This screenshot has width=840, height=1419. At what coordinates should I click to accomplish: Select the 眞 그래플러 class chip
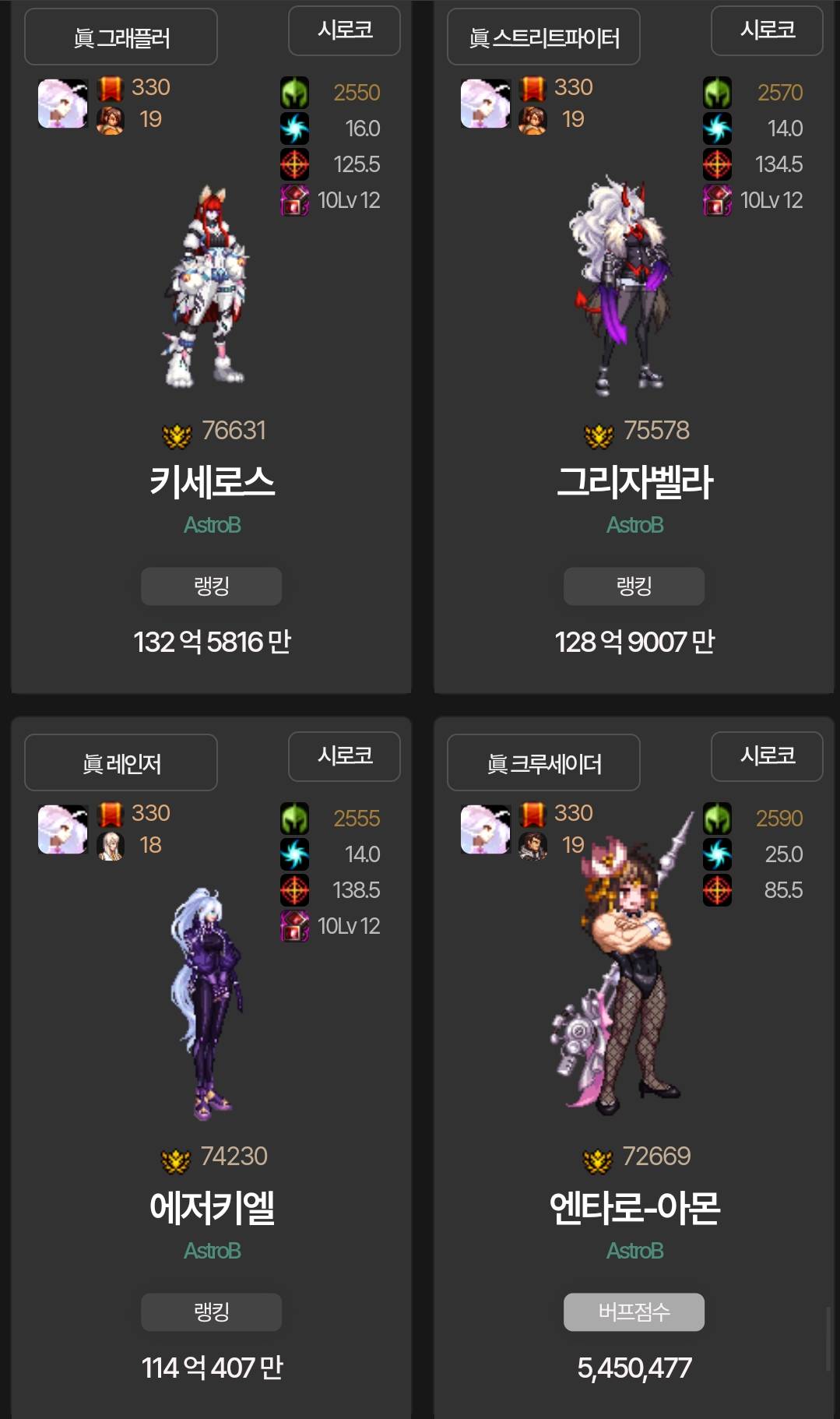point(121,37)
